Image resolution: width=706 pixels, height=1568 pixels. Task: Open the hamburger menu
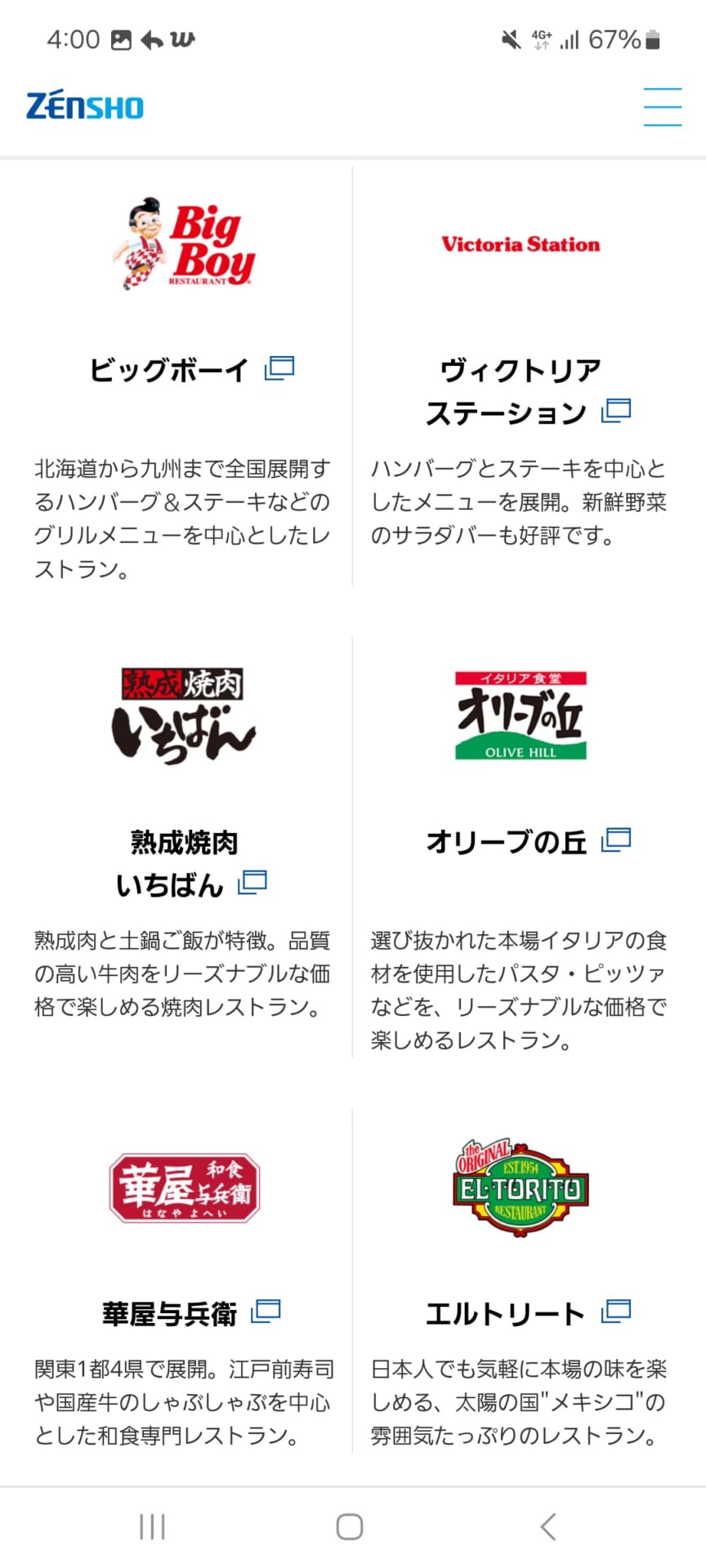[662, 107]
